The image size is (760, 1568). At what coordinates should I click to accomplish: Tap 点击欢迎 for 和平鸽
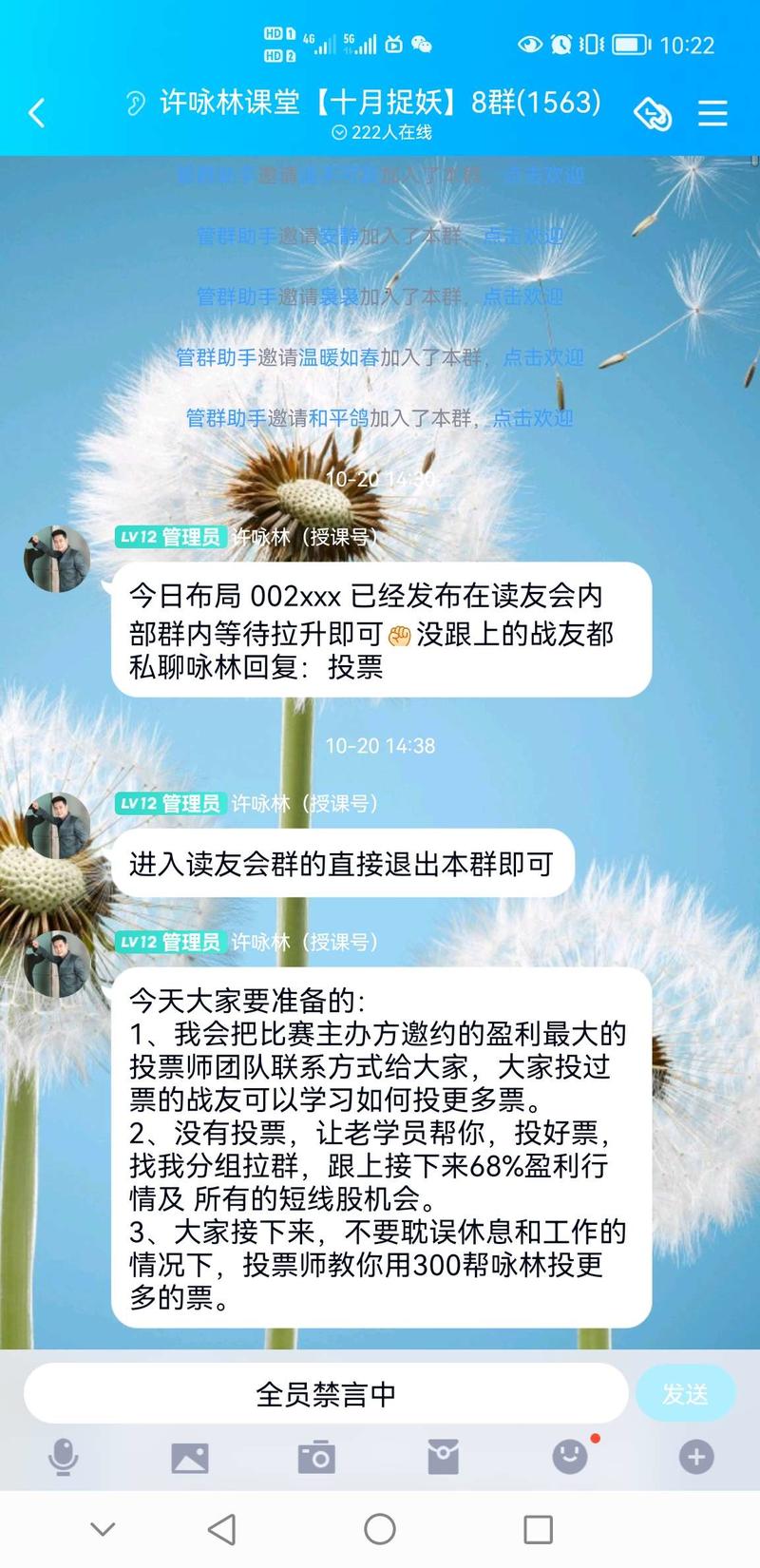pos(533,418)
